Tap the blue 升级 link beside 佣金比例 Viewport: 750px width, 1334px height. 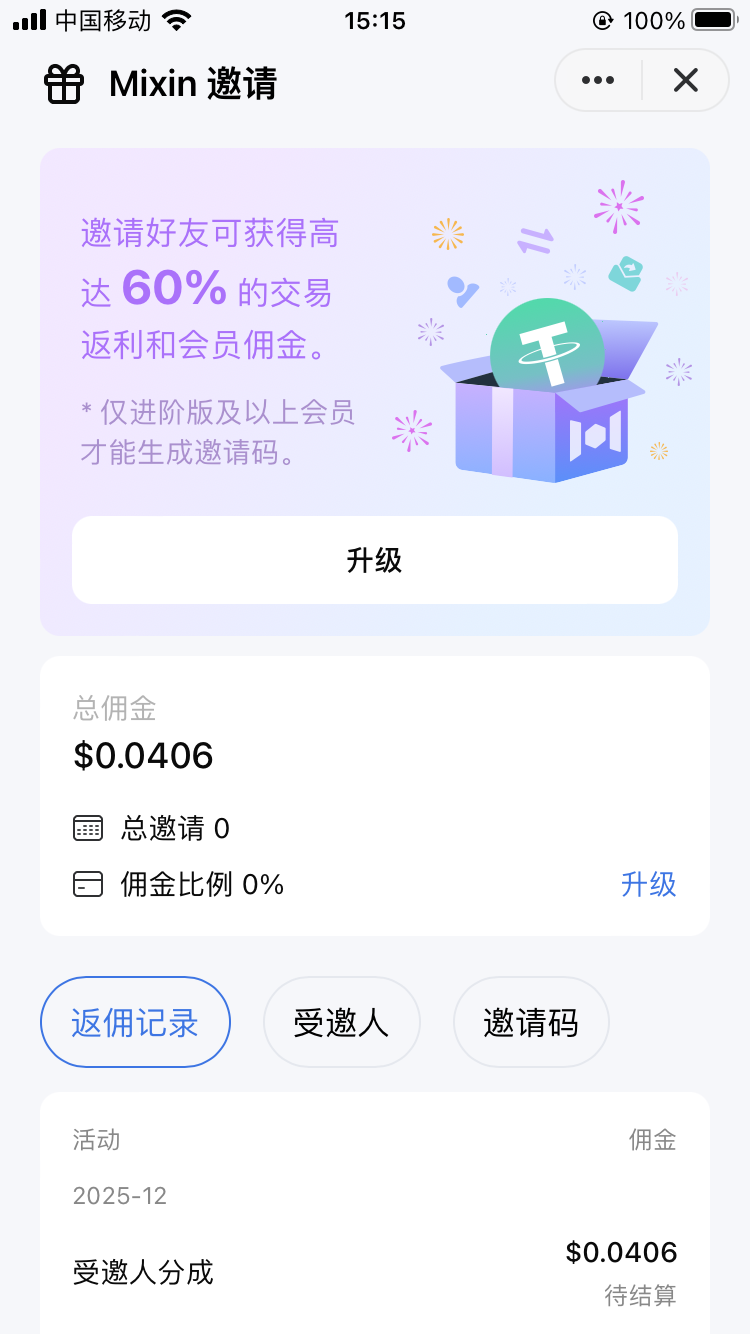pyautogui.click(x=649, y=884)
